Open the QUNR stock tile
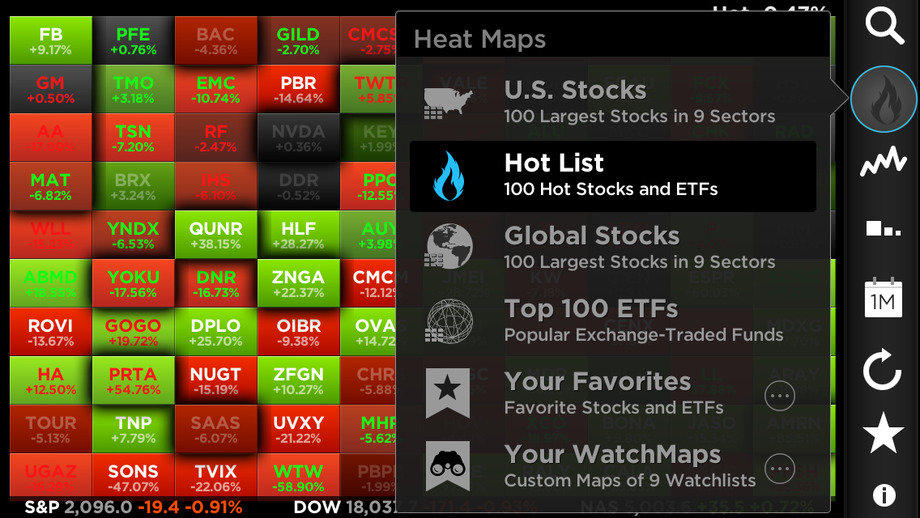The image size is (920, 518). click(215, 235)
